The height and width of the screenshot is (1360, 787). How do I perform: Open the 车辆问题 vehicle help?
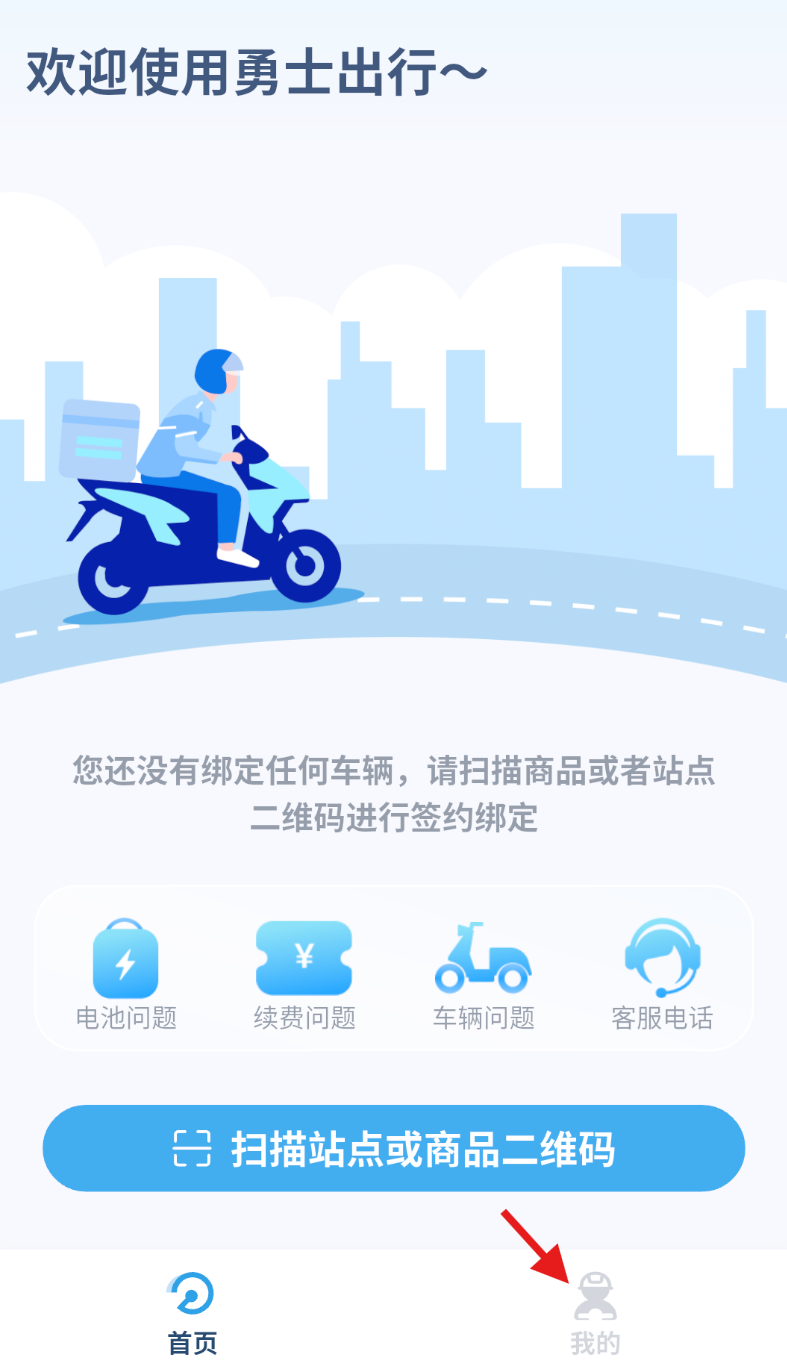(x=483, y=972)
